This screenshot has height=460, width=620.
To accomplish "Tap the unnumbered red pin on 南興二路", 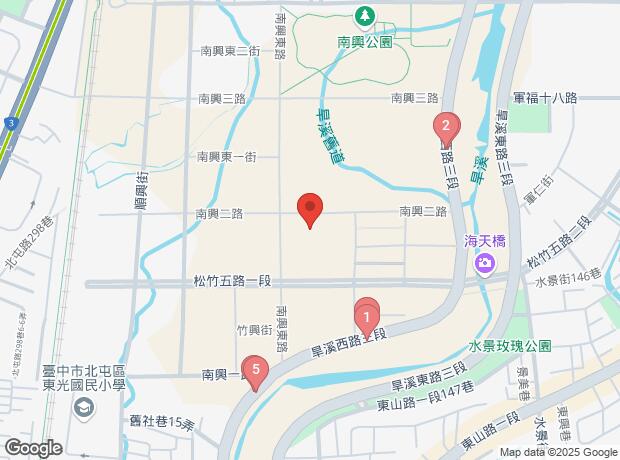I will [311, 210].
